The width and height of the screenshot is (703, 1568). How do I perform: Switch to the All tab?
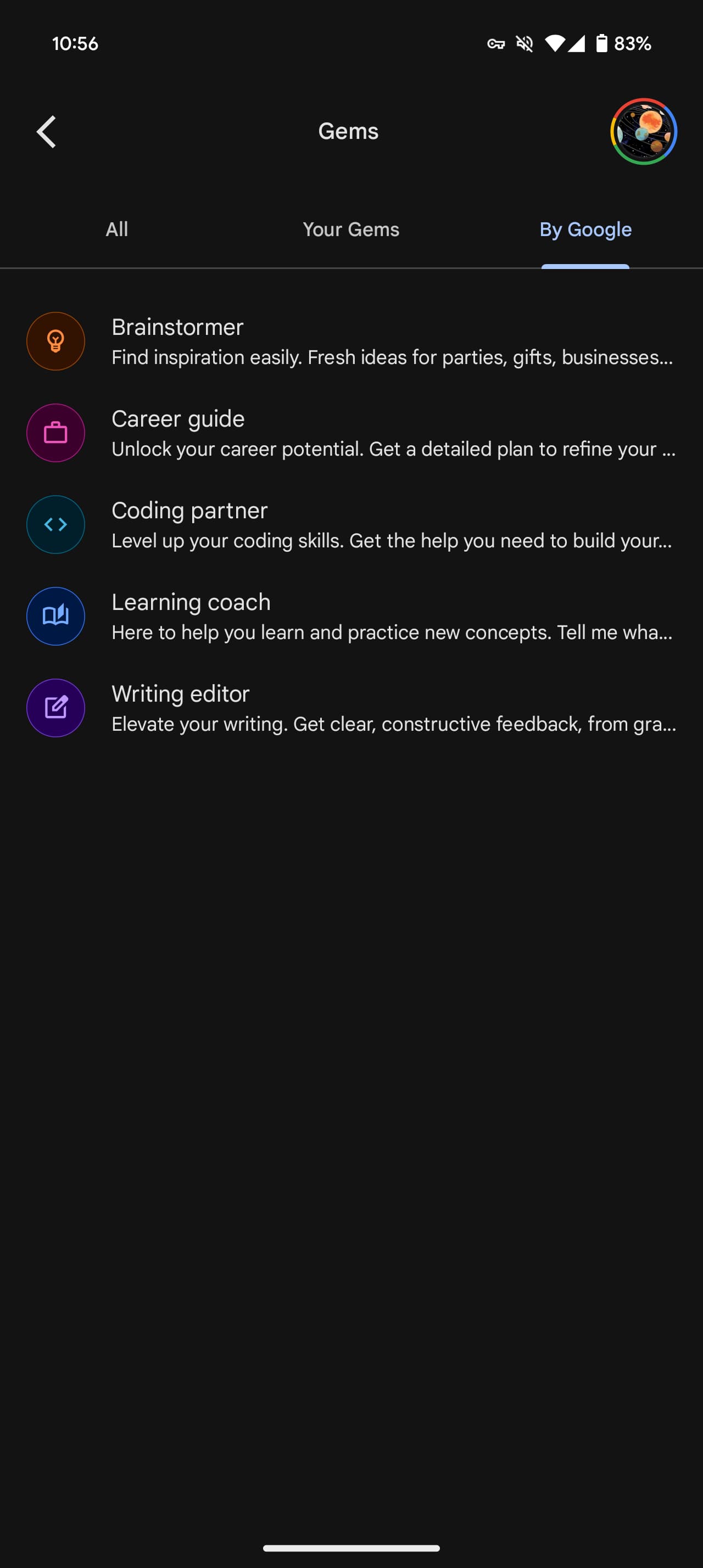tap(117, 229)
